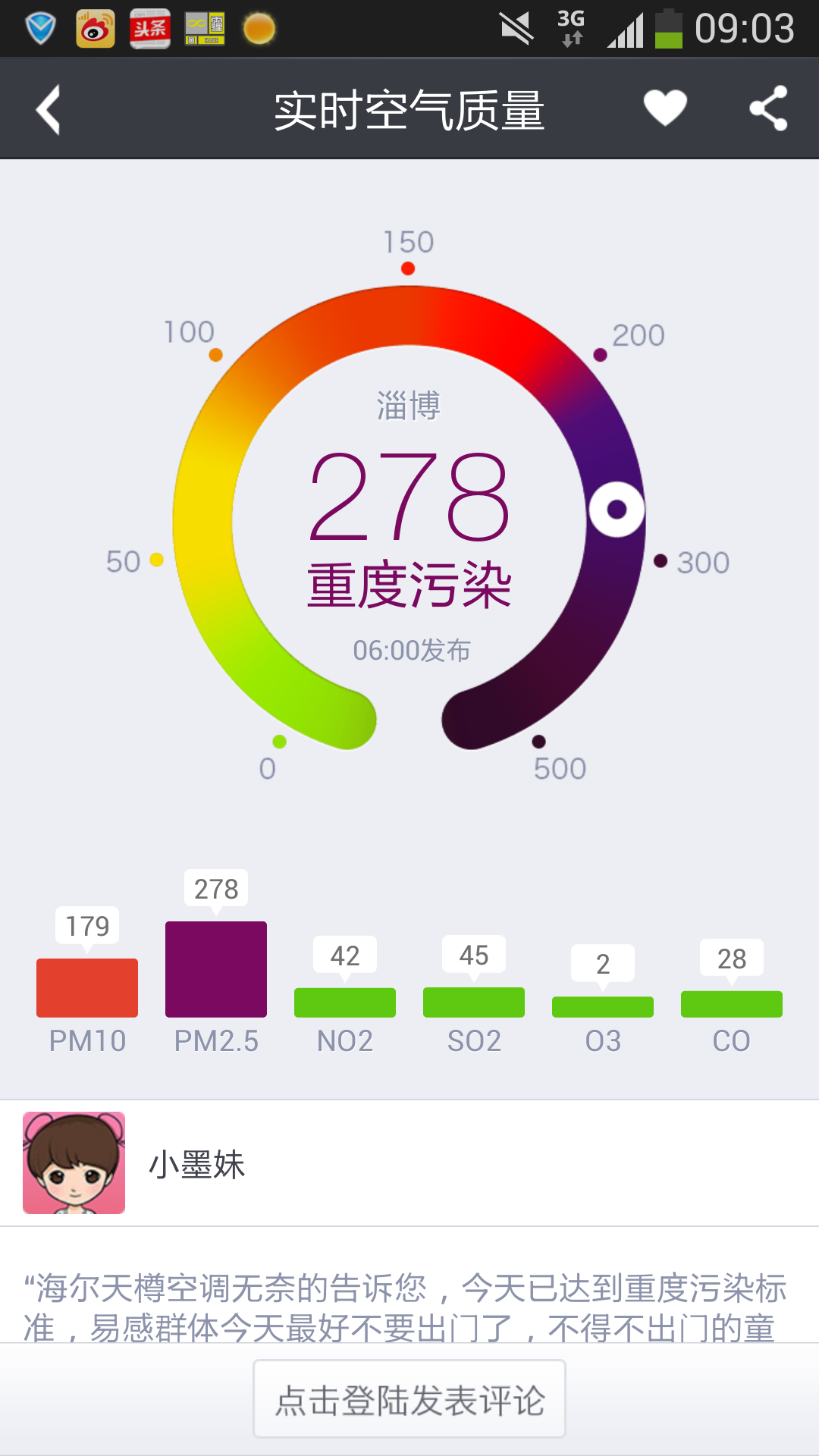Go back using the top-left arrow
Image resolution: width=819 pixels, height=1456 pixels.
pos(49,110)
